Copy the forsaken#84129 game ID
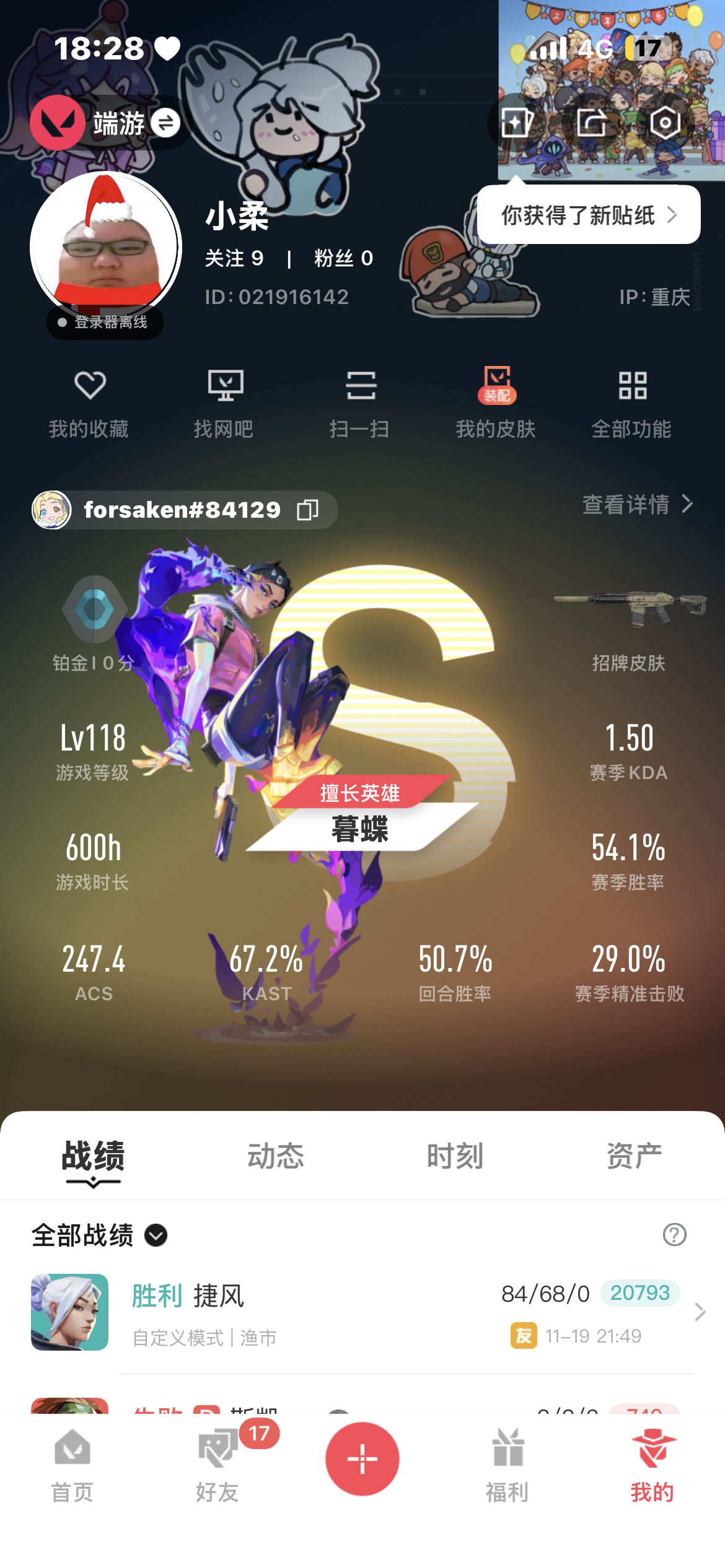The height and width of the screenshot is (1568, 725). [x=307, y=510]
